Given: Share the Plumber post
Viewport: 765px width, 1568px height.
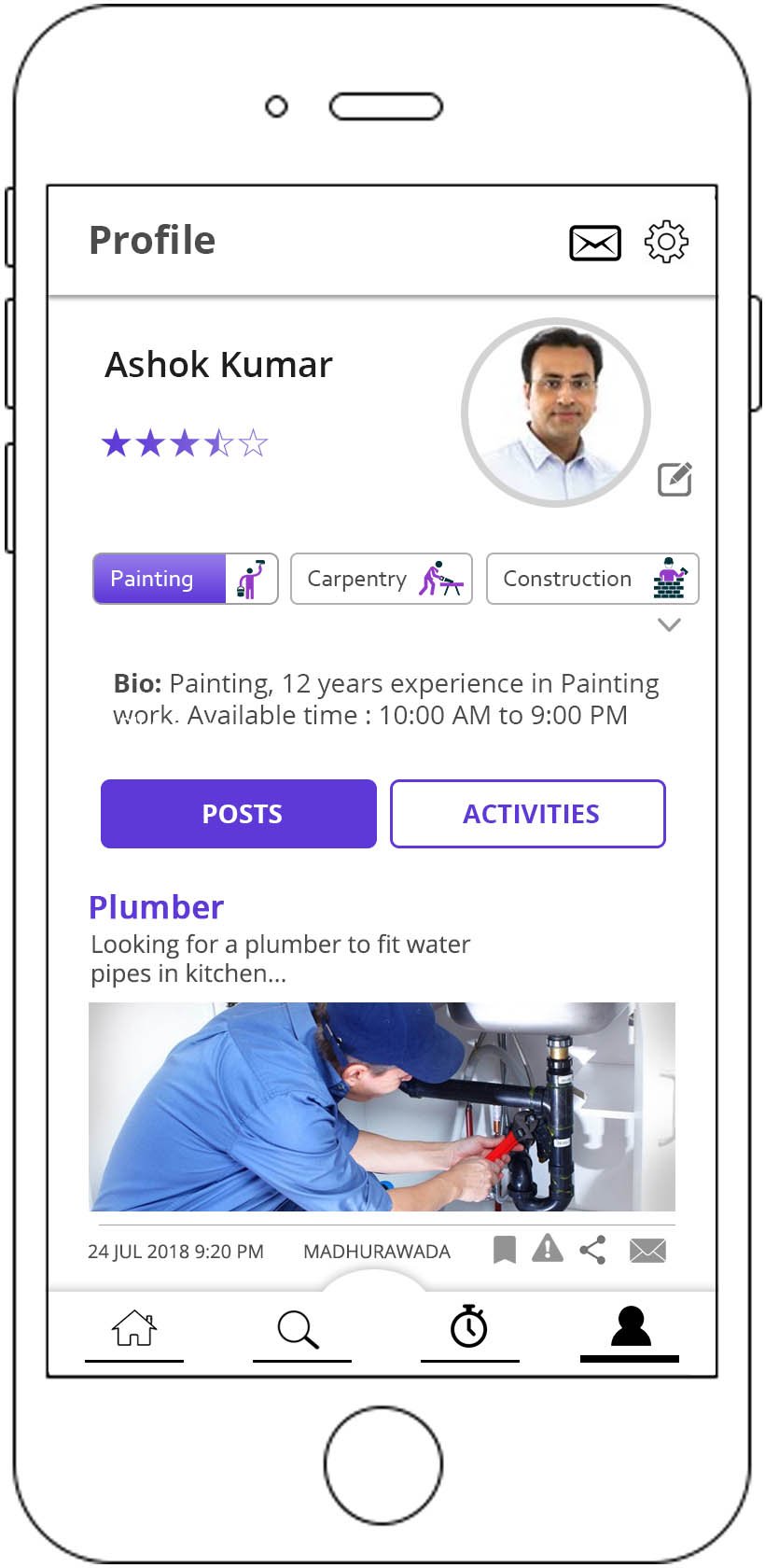Looking at the screenshot, I should (592, 1250).
